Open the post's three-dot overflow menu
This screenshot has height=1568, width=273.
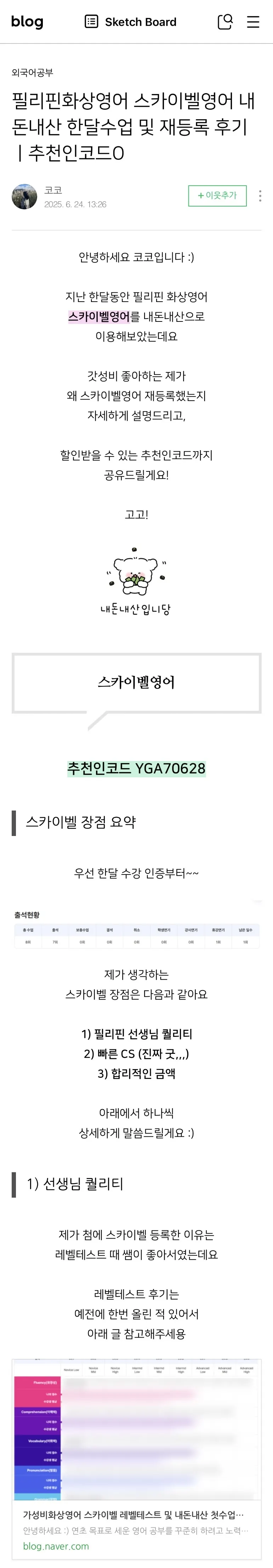pos(260,196)
